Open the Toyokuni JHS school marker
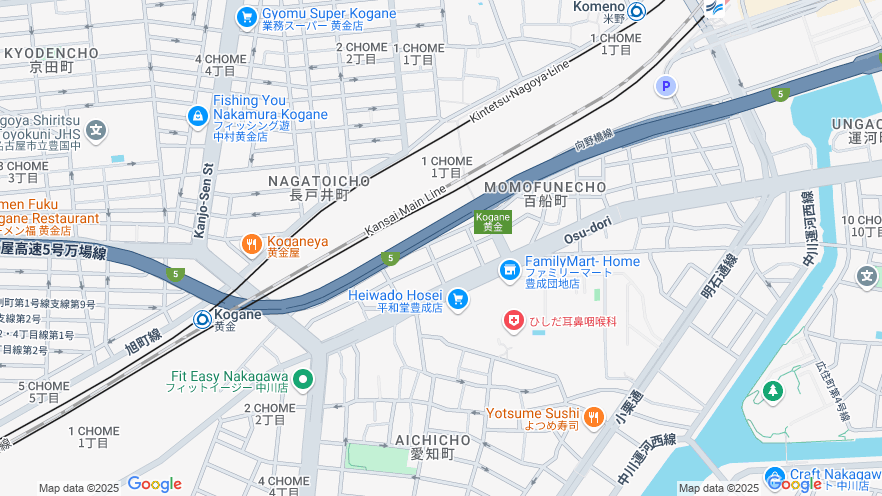This screenshot has height=496, width=882. pyautogui.click(x=96, y=129)
